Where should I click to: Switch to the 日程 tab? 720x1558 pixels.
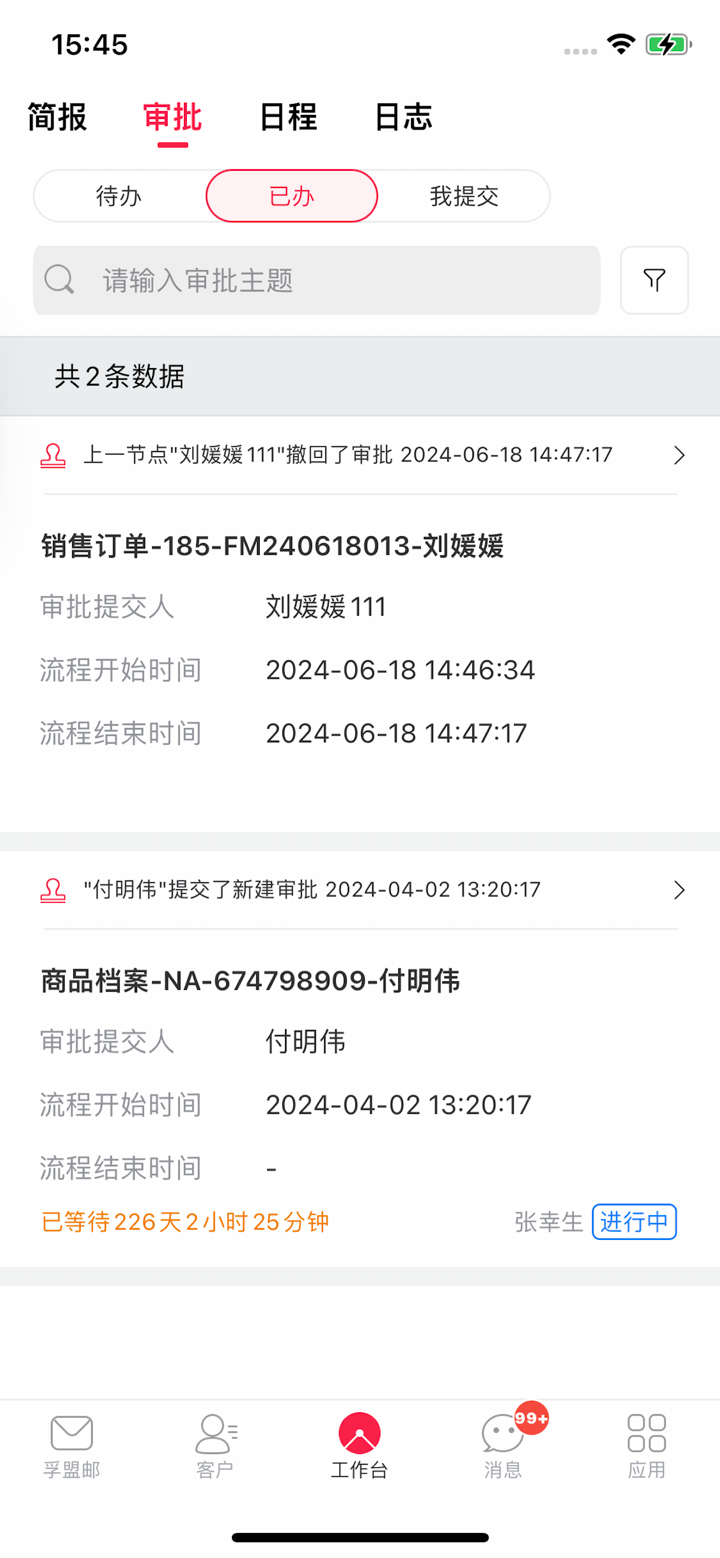pyautogui.click(x=287, y=117)
